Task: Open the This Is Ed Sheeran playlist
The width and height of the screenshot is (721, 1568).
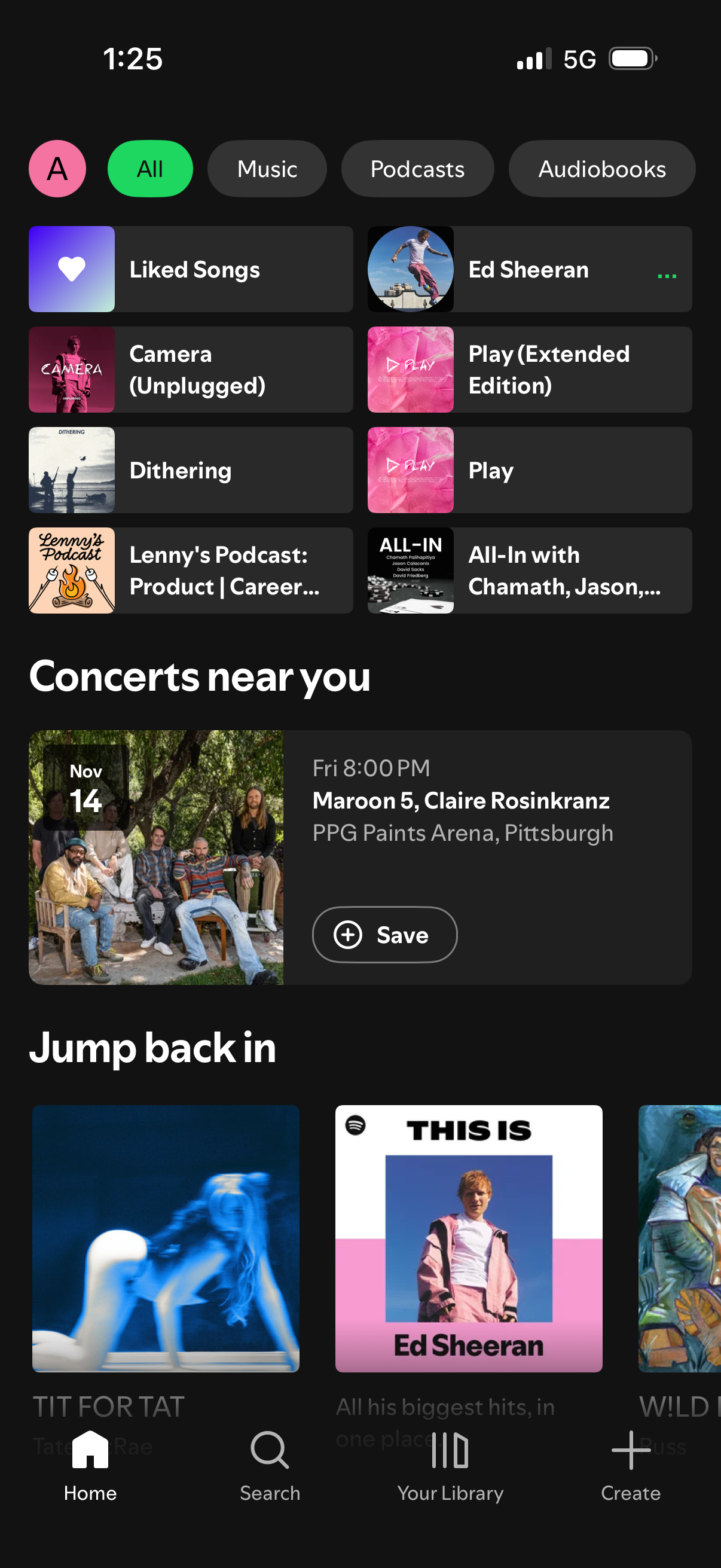Action: [469, 1239]
